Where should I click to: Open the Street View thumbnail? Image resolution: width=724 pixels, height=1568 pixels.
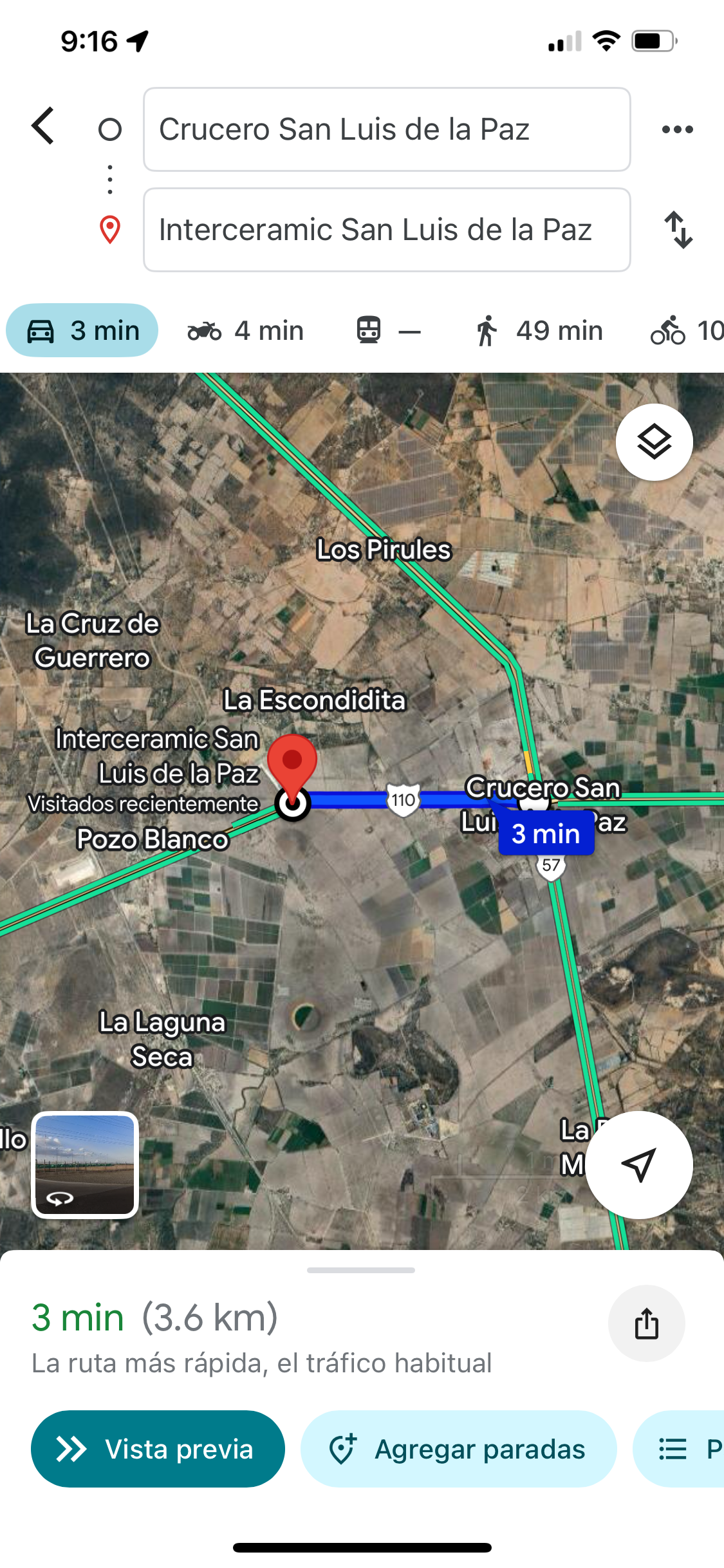point(85,1164)
